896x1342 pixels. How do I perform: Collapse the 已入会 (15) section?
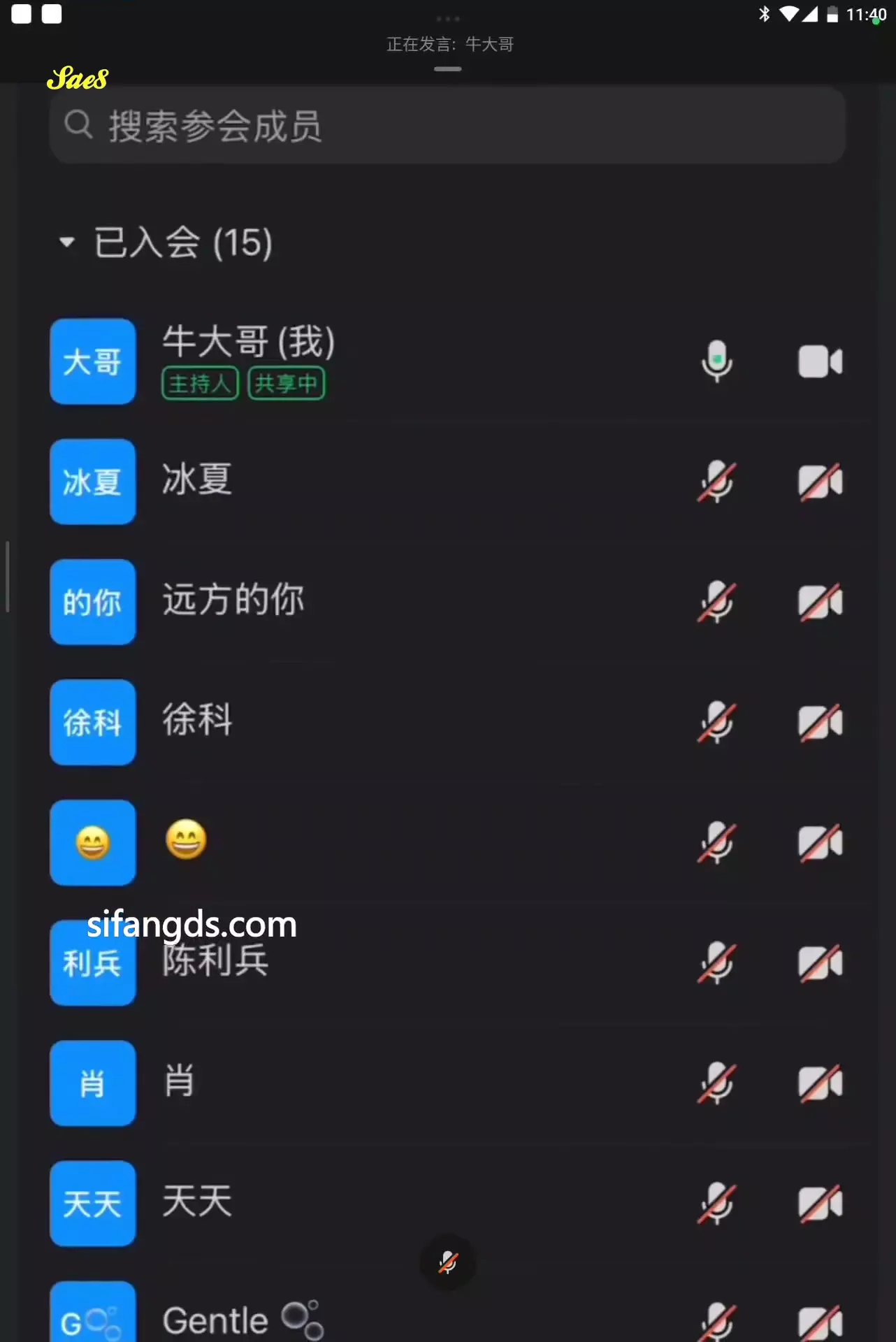[67, 243]
